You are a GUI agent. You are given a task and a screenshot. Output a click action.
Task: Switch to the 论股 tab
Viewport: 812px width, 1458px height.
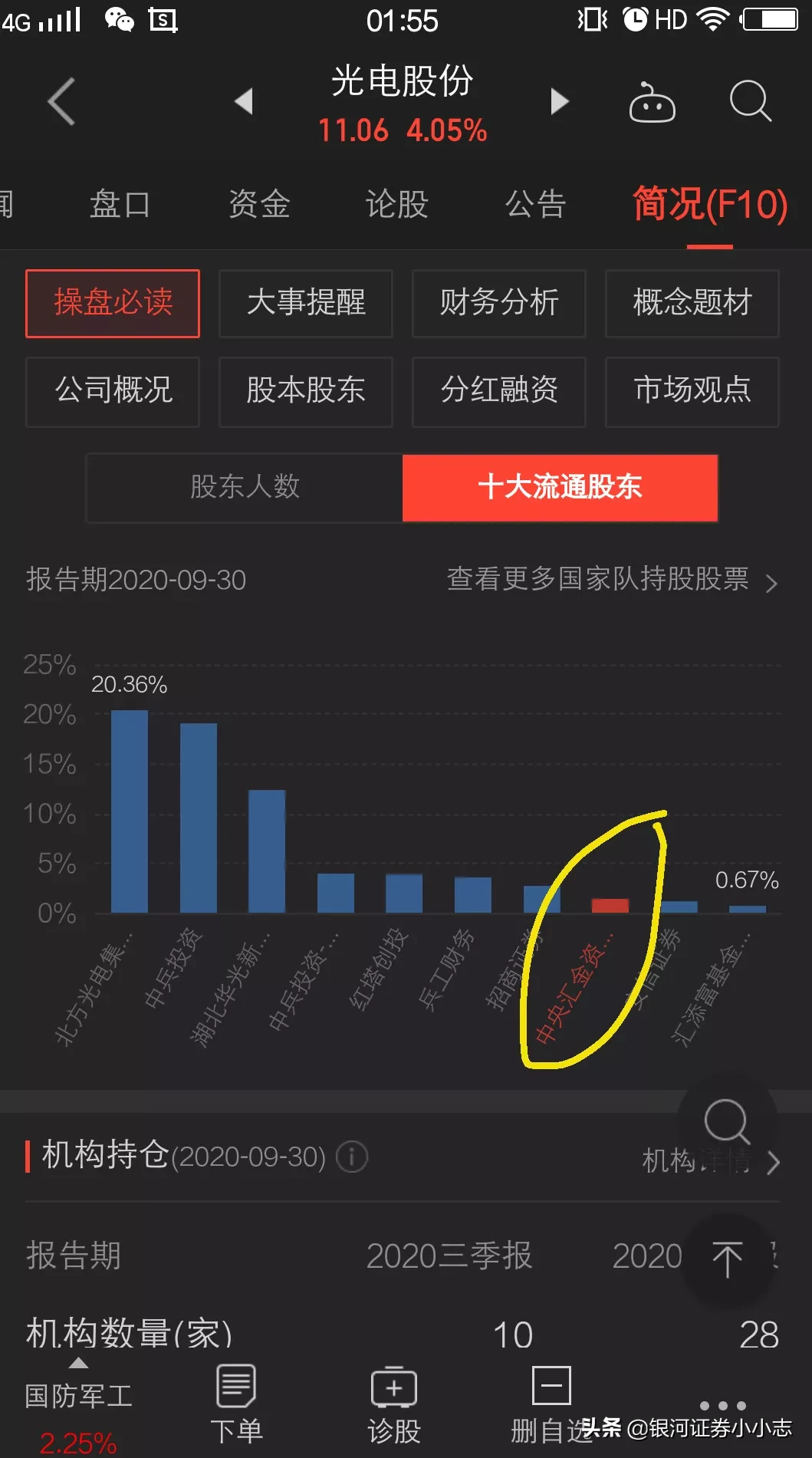coord(396,204)
